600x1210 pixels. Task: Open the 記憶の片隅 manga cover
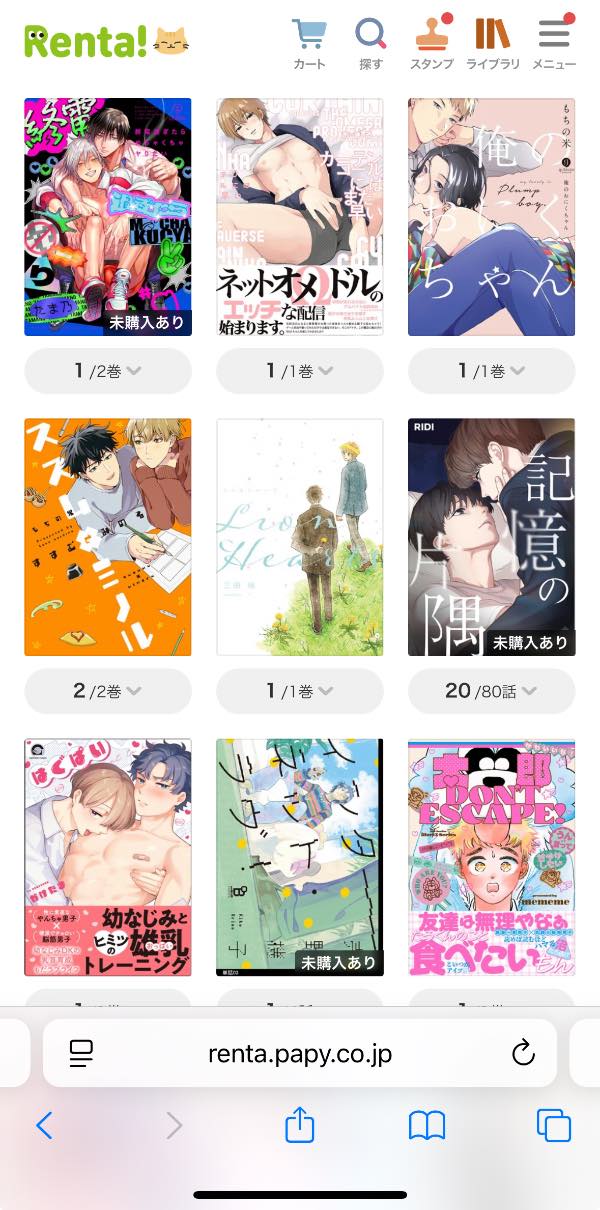click(492, 537)
